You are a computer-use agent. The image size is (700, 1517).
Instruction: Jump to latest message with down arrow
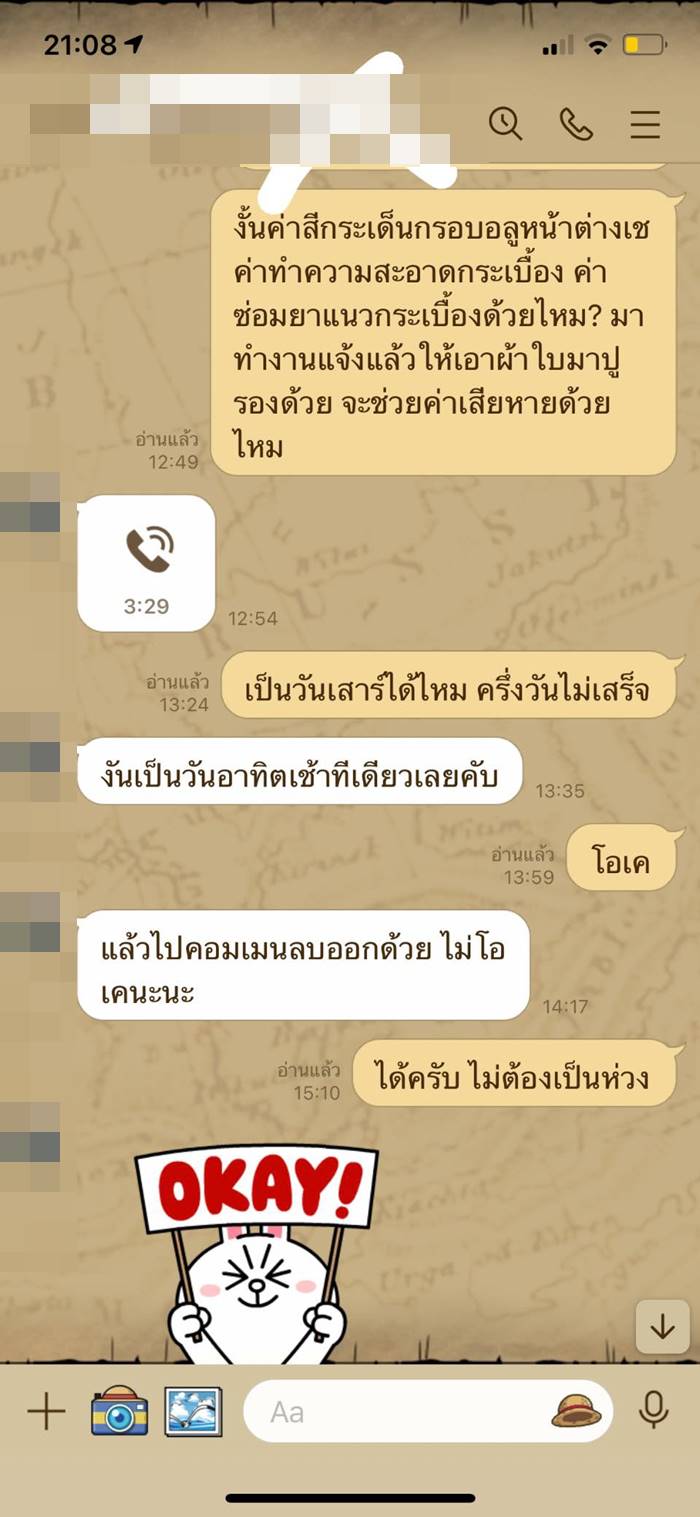point(662,1327)
